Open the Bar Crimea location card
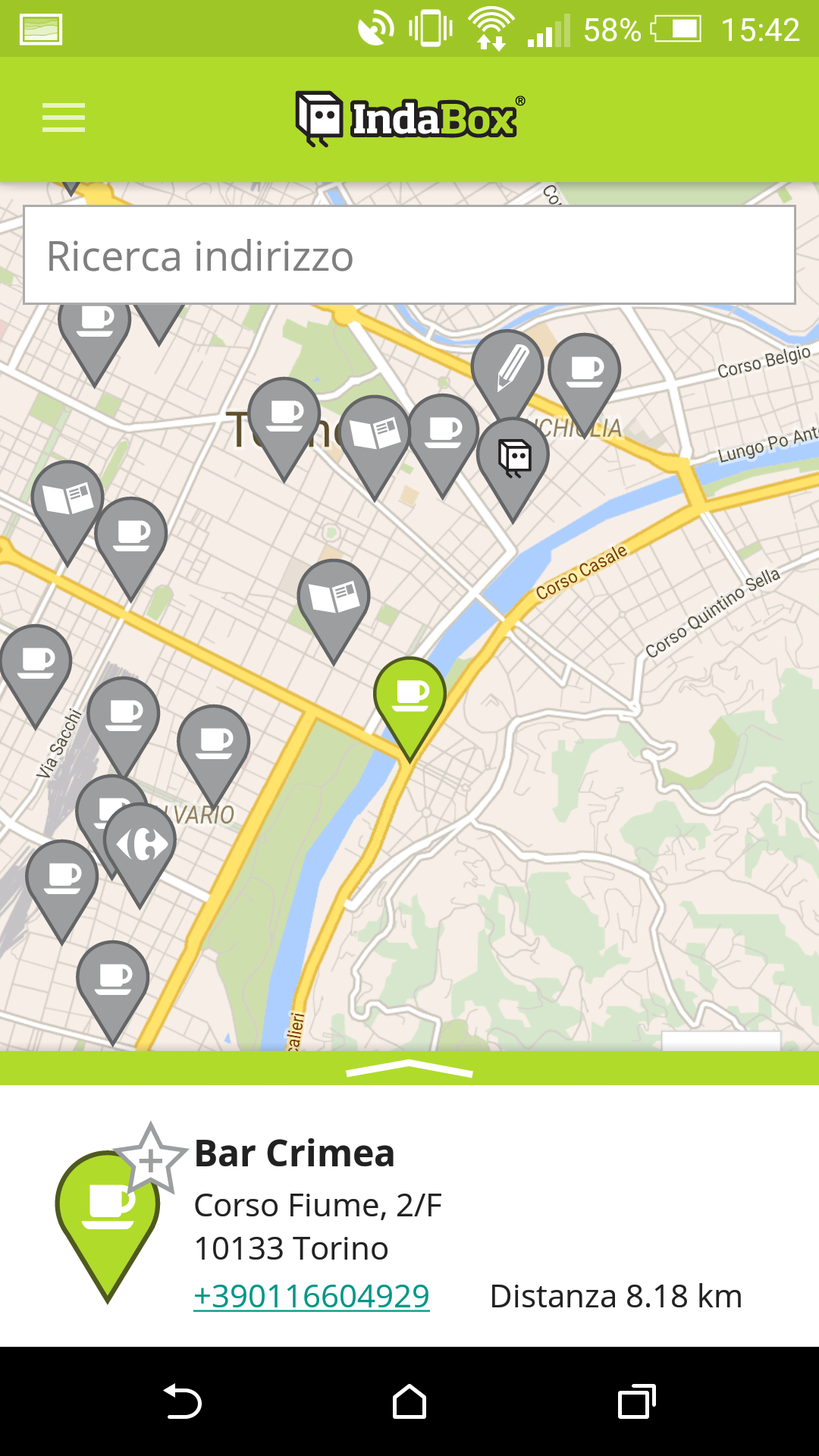 [x=295, y=1153]
